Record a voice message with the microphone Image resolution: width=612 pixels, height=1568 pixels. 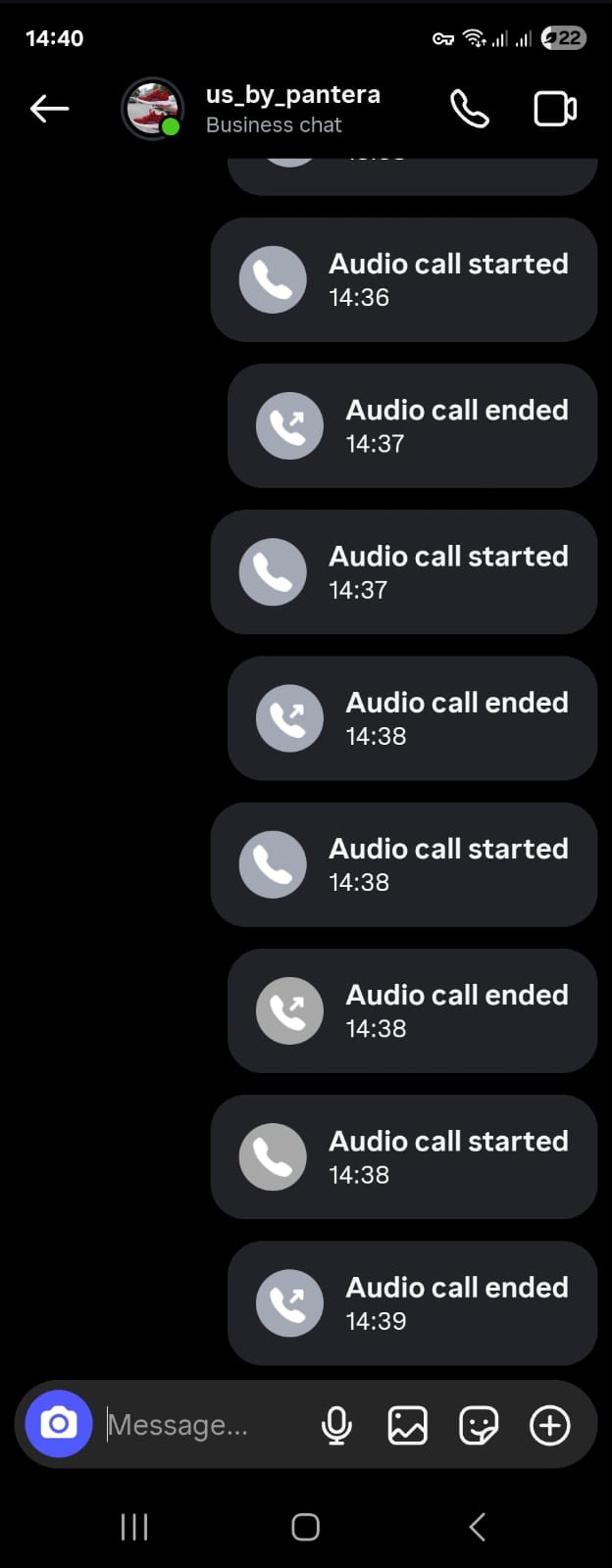(336, 1425)
